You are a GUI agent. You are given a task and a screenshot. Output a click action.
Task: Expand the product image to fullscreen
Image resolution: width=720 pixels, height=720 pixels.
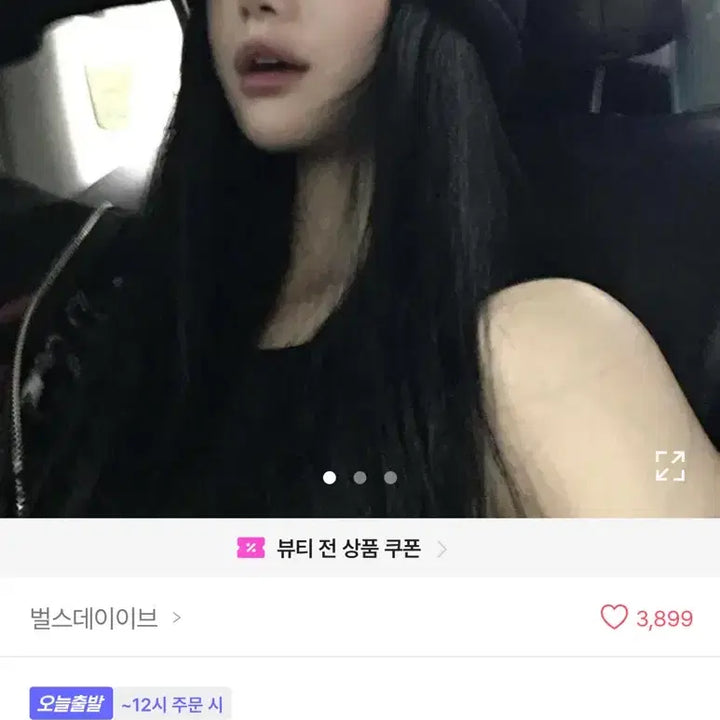click(x=669, y=466)
